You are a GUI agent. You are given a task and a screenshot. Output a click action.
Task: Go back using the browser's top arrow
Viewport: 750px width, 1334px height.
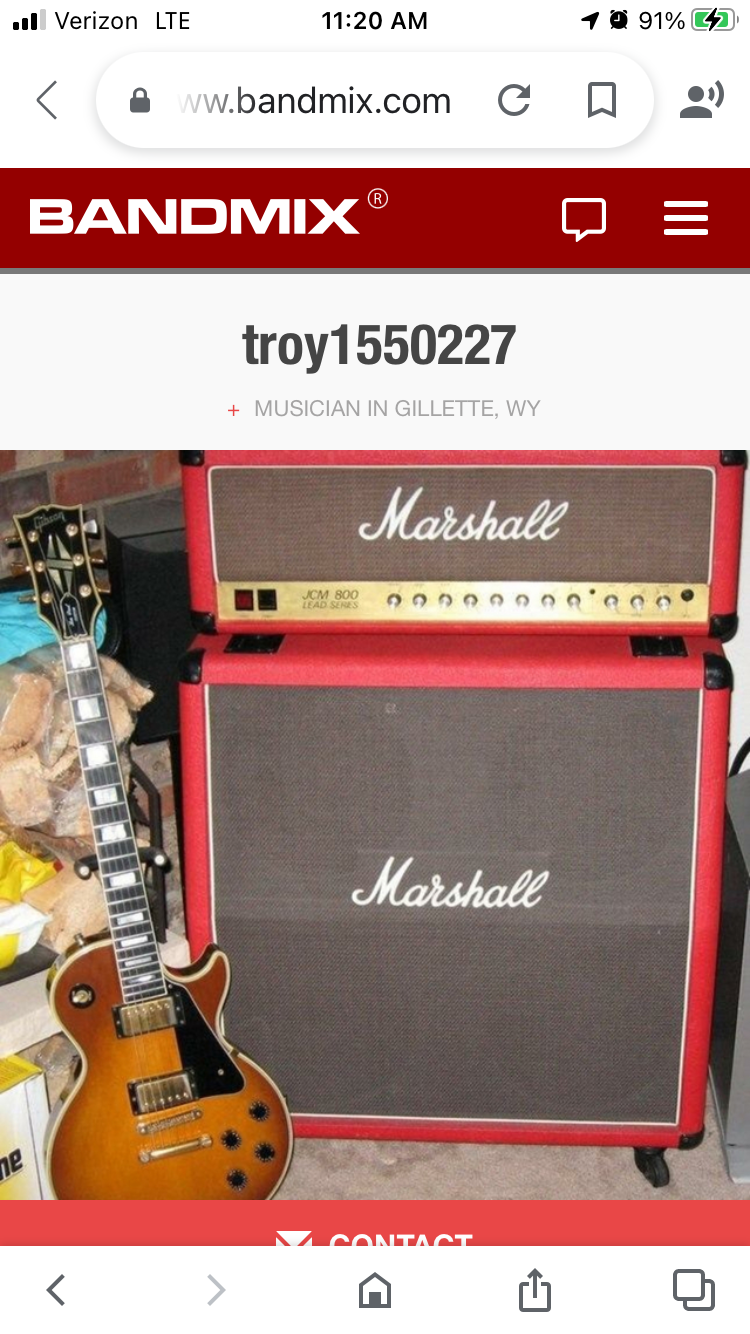pyautogui.click(x=47, y=101)
